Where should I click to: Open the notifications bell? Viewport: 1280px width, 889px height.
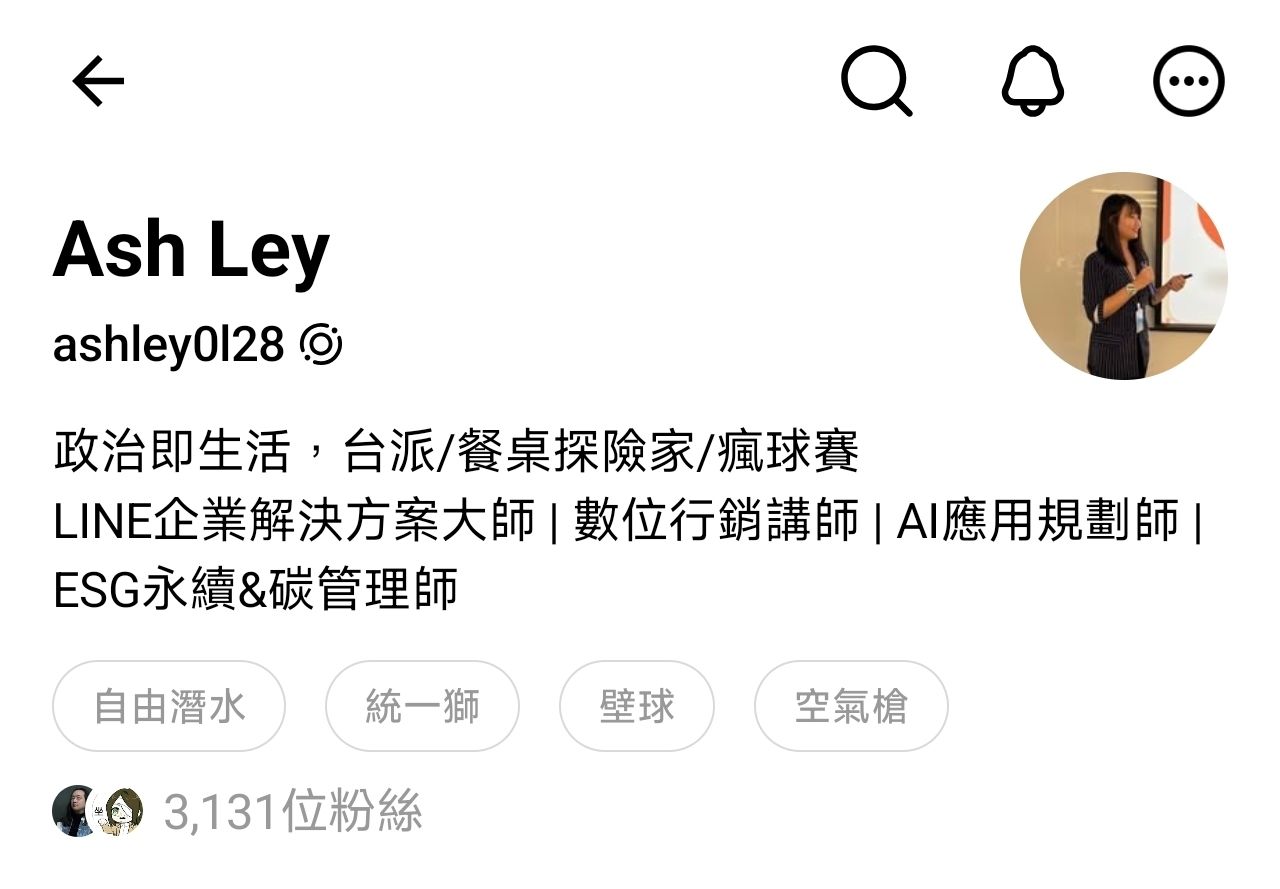click(x=1033, y=81)
